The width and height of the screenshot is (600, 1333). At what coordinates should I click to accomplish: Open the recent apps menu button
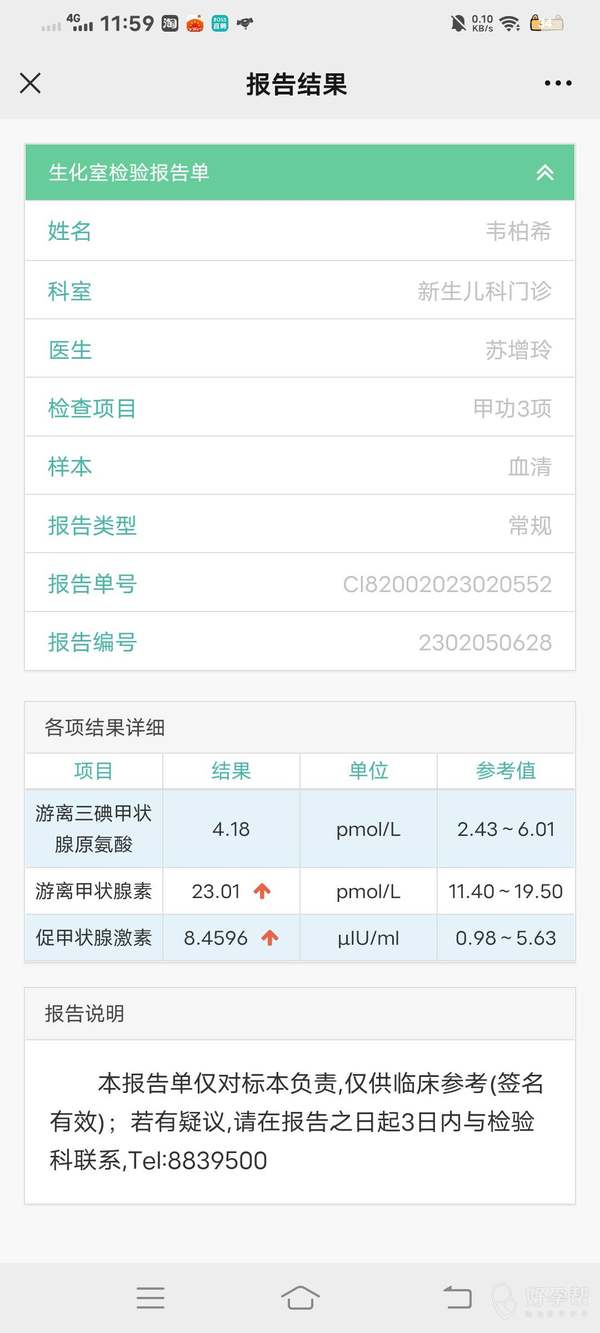pyautogui.click(x=150, y=1298)
